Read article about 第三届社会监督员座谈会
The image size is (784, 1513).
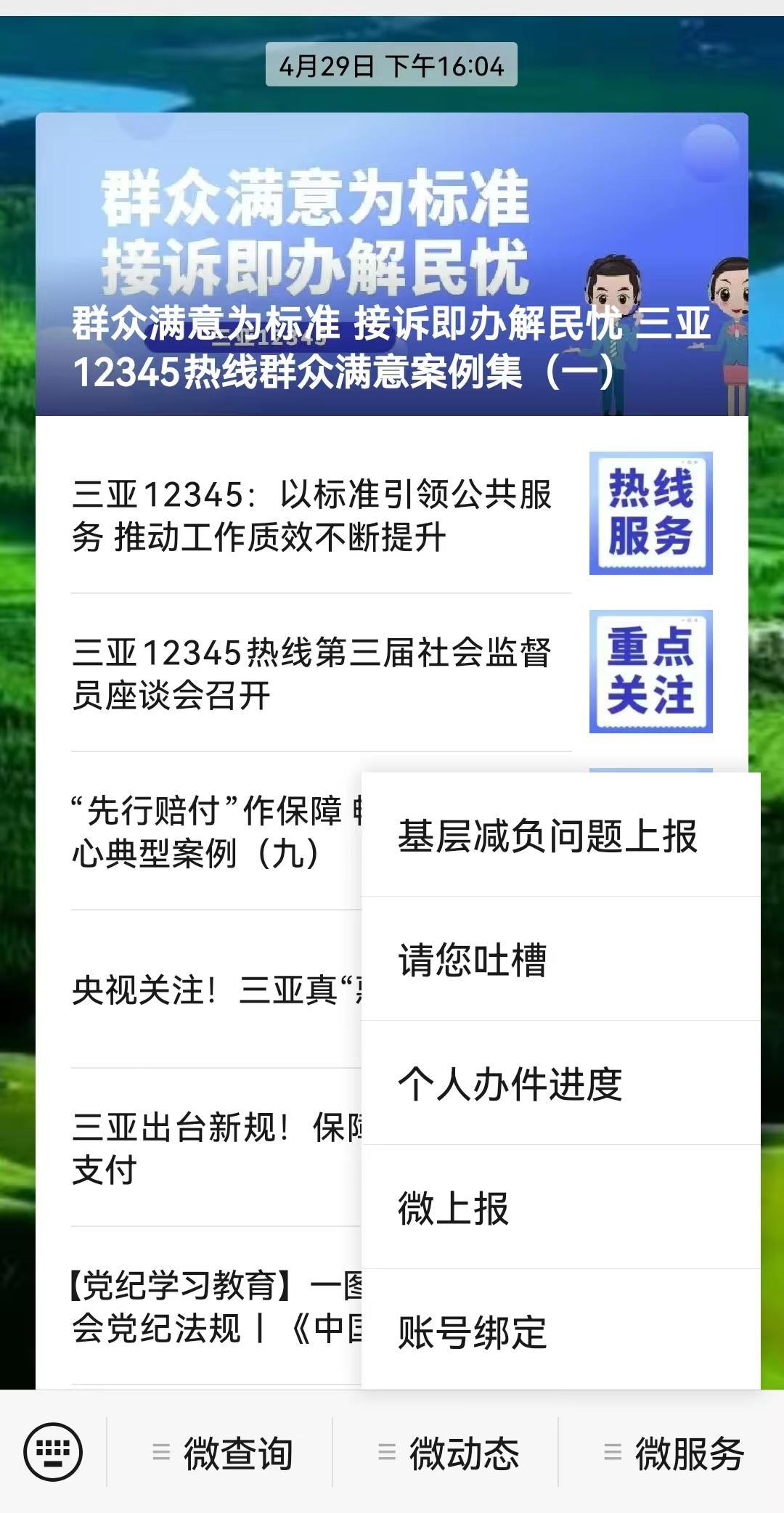coord(392,673)
